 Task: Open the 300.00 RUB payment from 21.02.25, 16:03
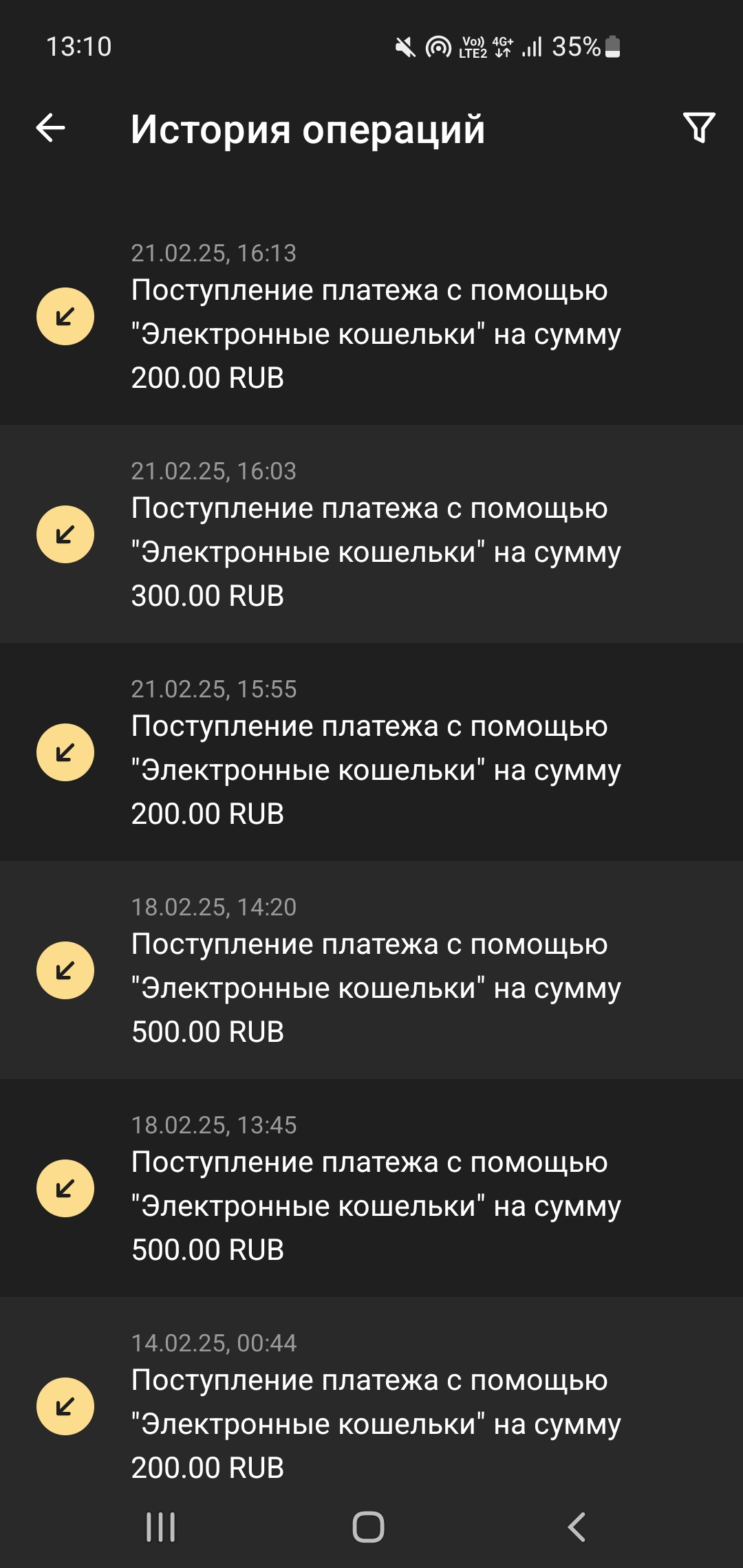[x=371, y=534]
